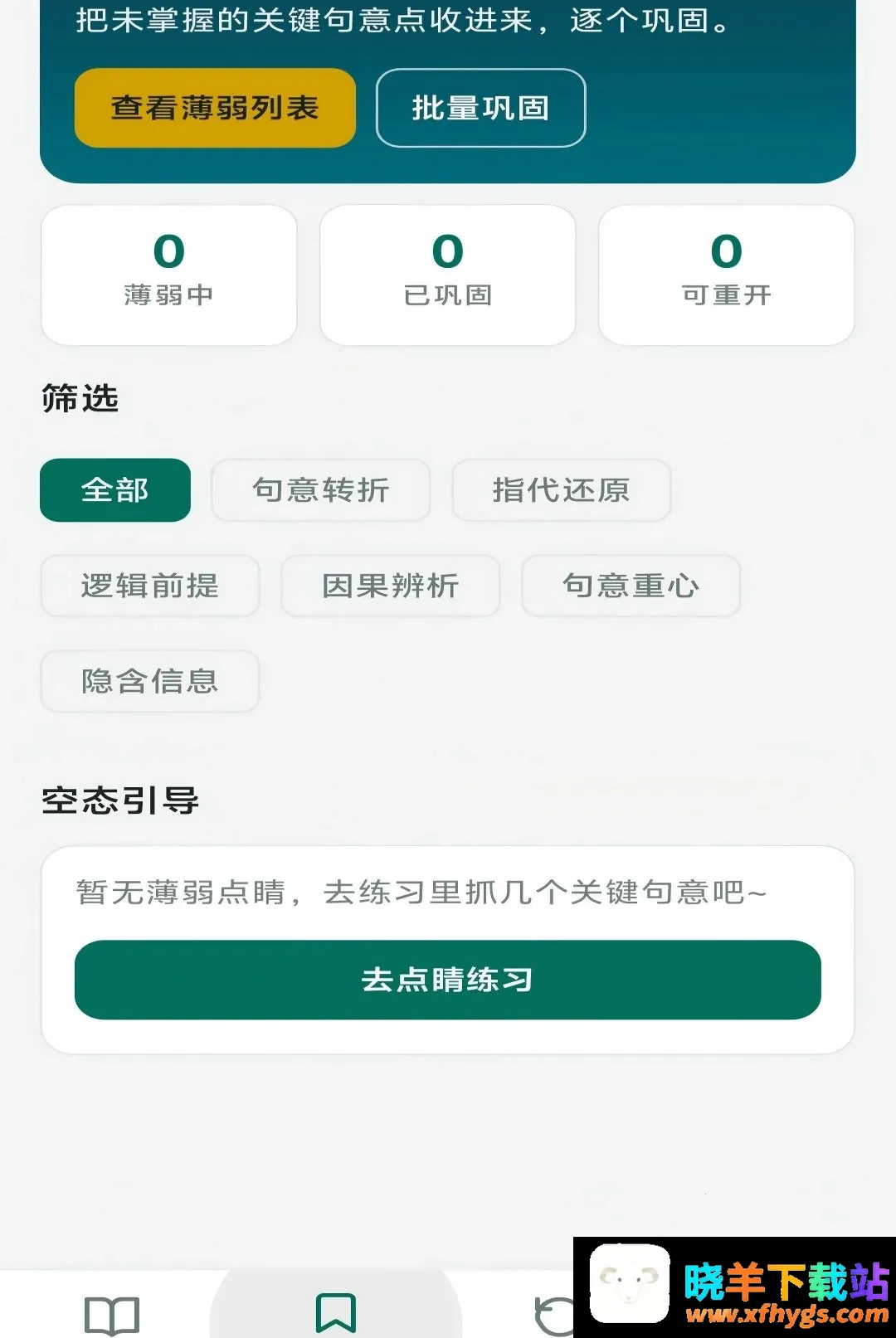Open the 可重开 stat card
This screenshot has width=896, height=1338.
click(x=727, y=275)
